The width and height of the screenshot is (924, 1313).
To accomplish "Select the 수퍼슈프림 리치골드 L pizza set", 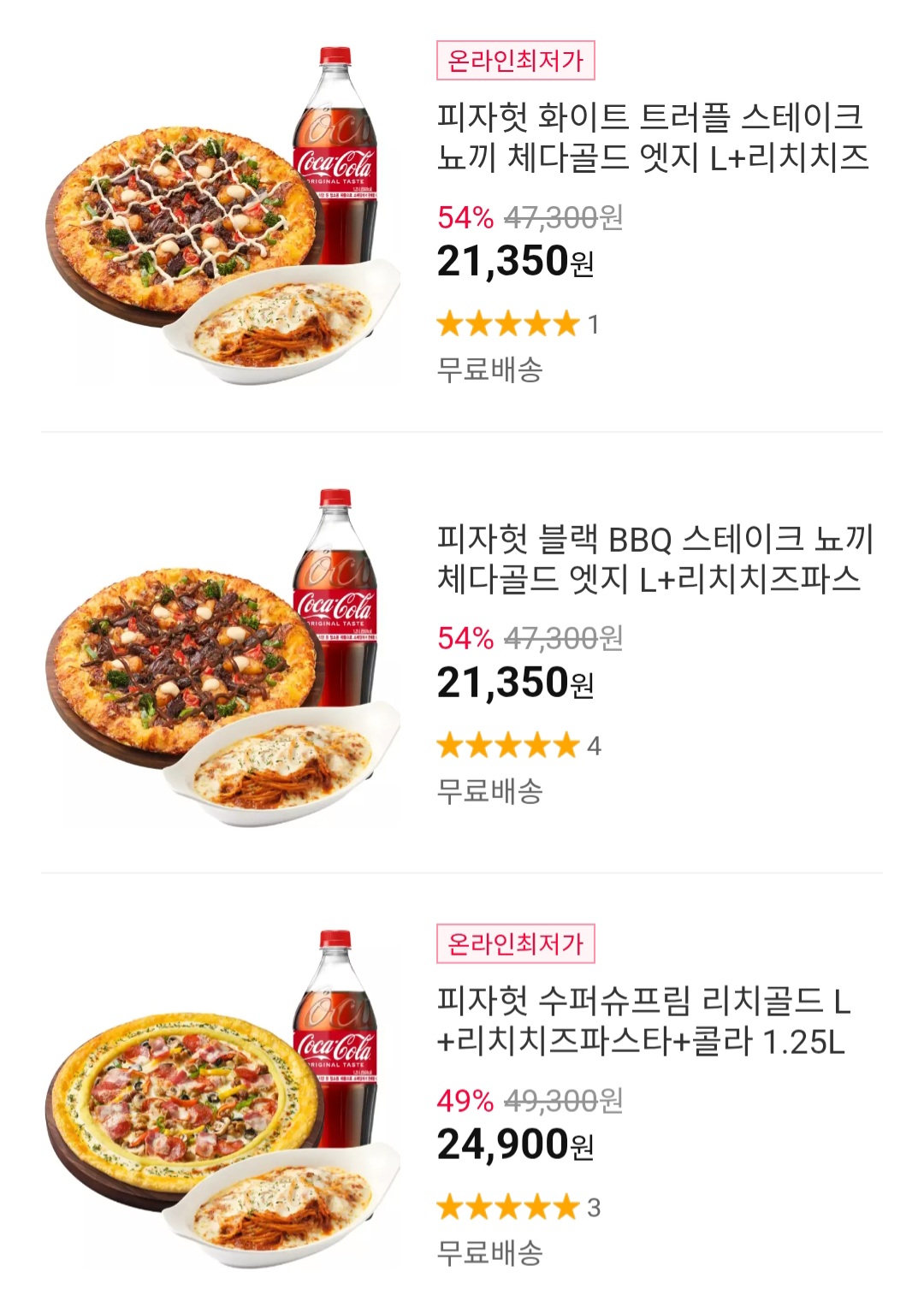I will pyautogui.click(x=642, y=1020).
